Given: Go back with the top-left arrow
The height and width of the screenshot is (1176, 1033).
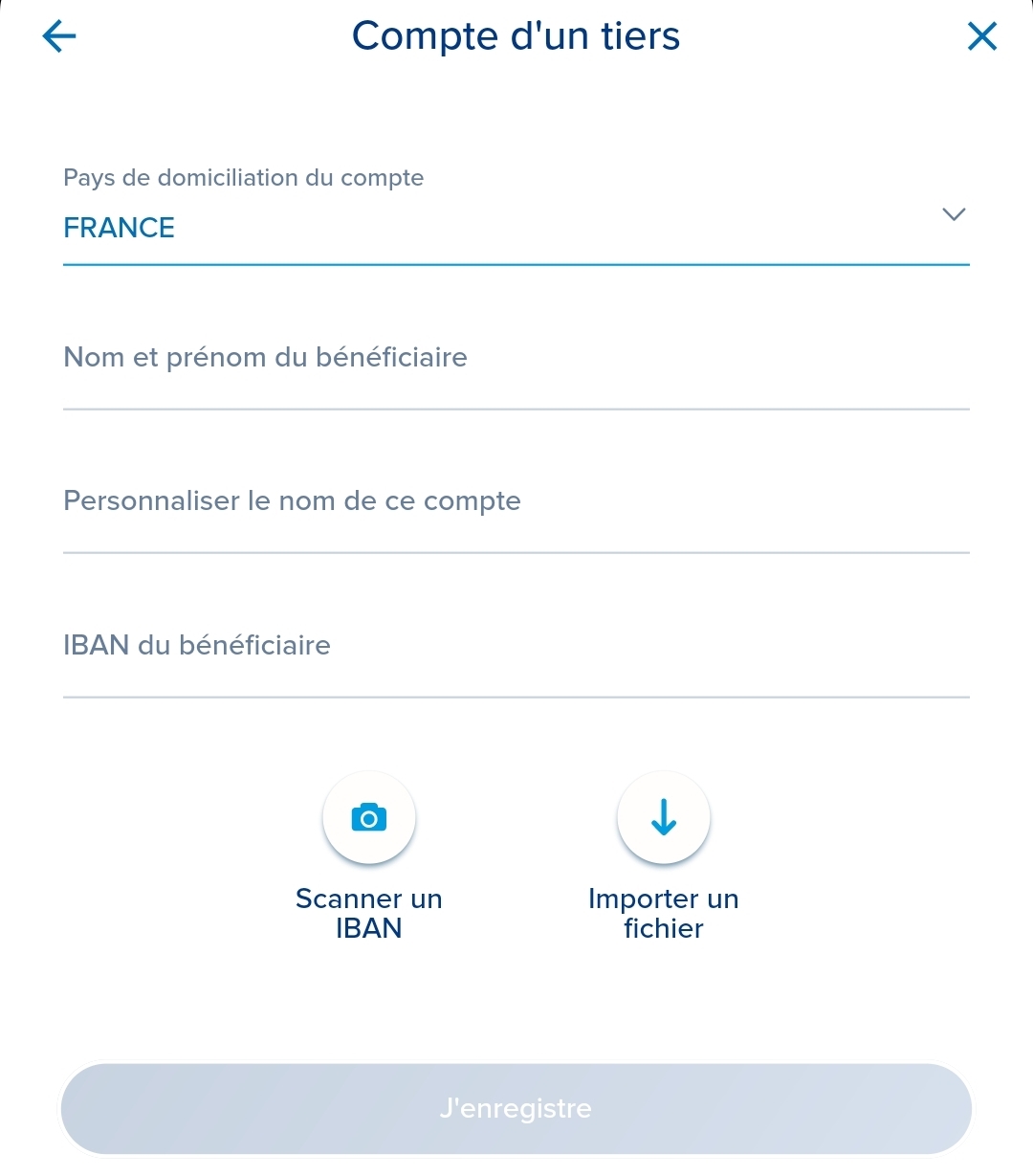Looking at the screenshot, I should point(59,37).
